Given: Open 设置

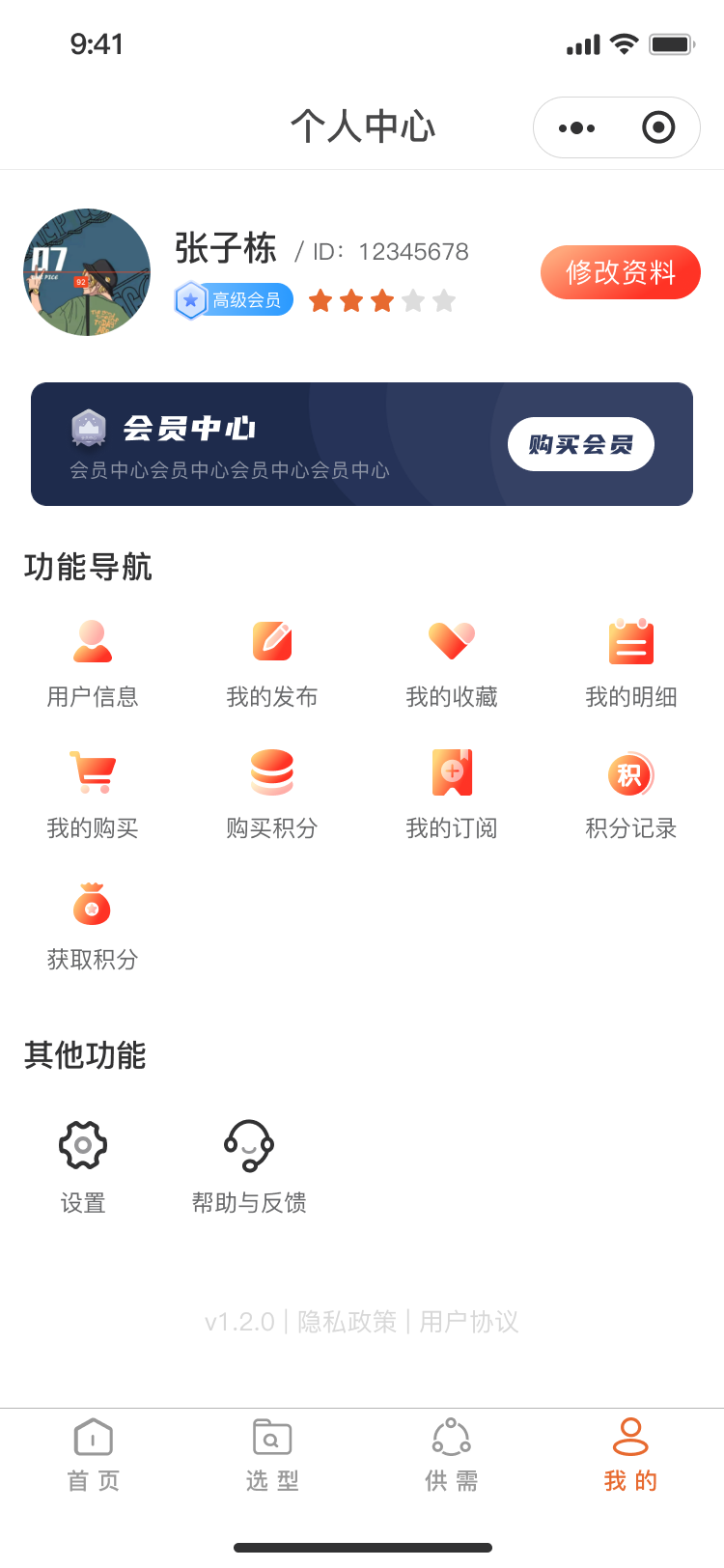Looking at the screenshot, I should pos(83,1166).
